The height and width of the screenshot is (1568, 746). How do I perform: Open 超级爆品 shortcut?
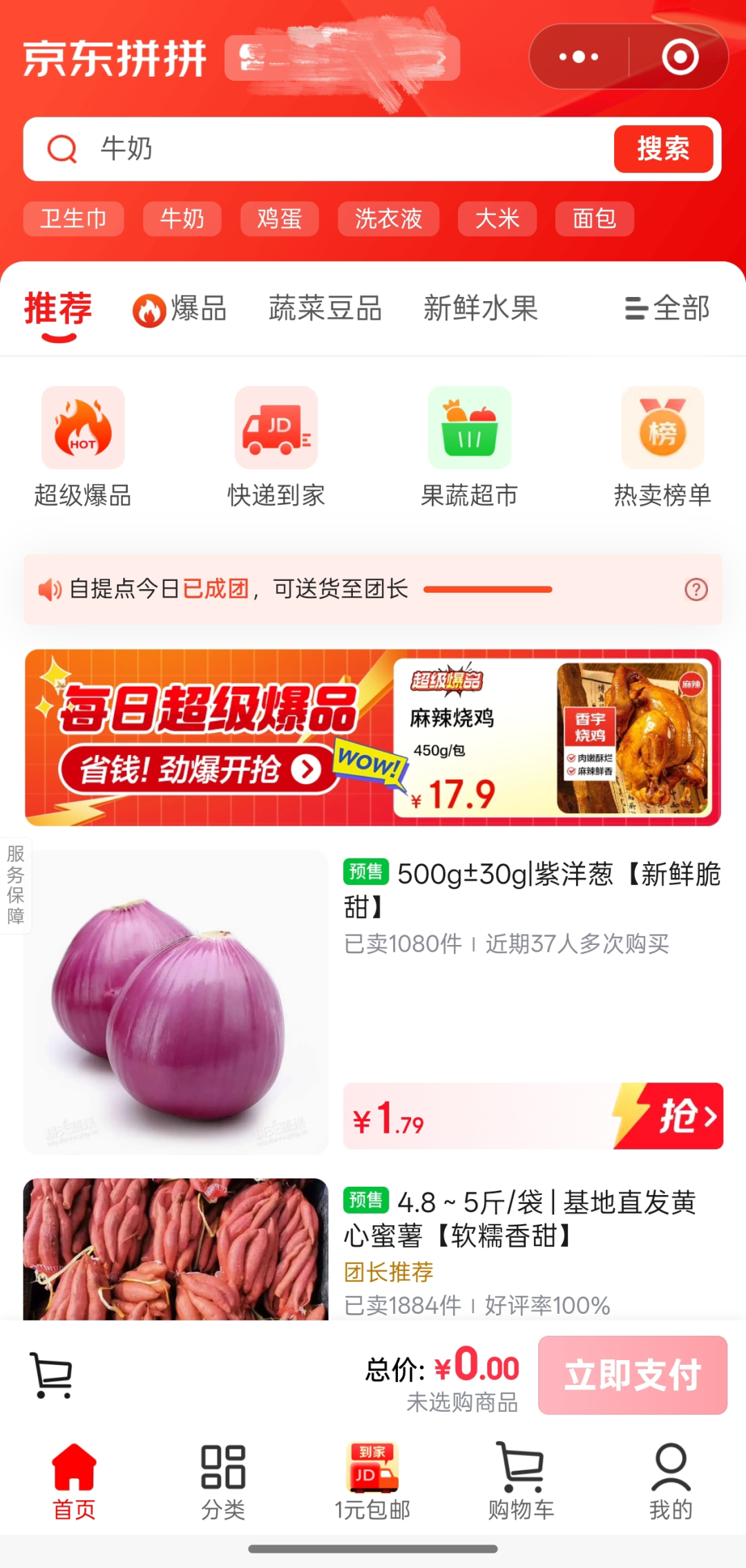click(x=83, y=447)
